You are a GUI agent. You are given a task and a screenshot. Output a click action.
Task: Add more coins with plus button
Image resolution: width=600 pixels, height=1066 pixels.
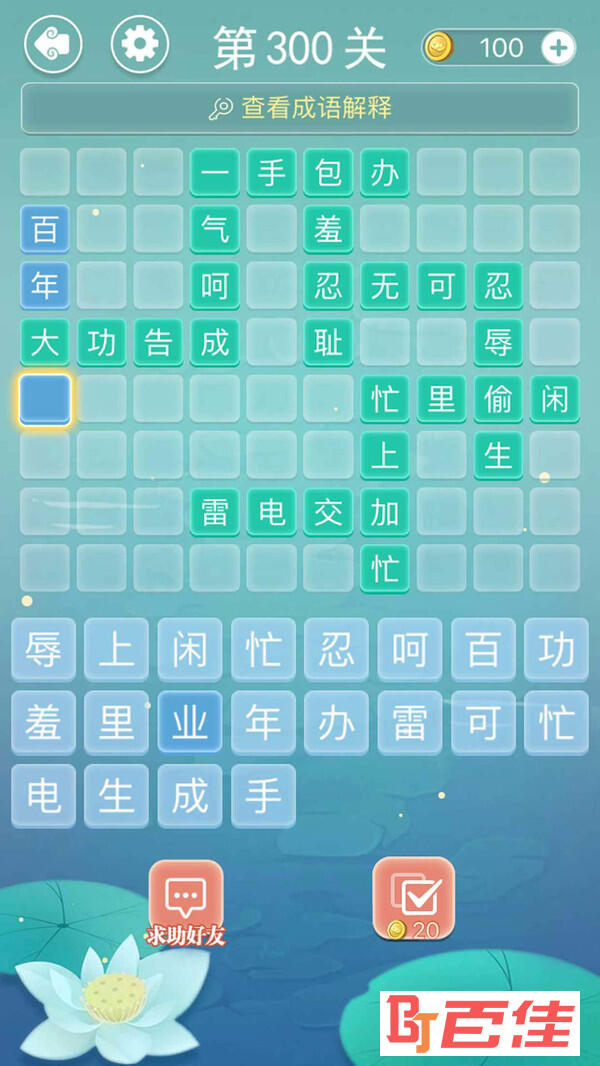tap(558, 47)
